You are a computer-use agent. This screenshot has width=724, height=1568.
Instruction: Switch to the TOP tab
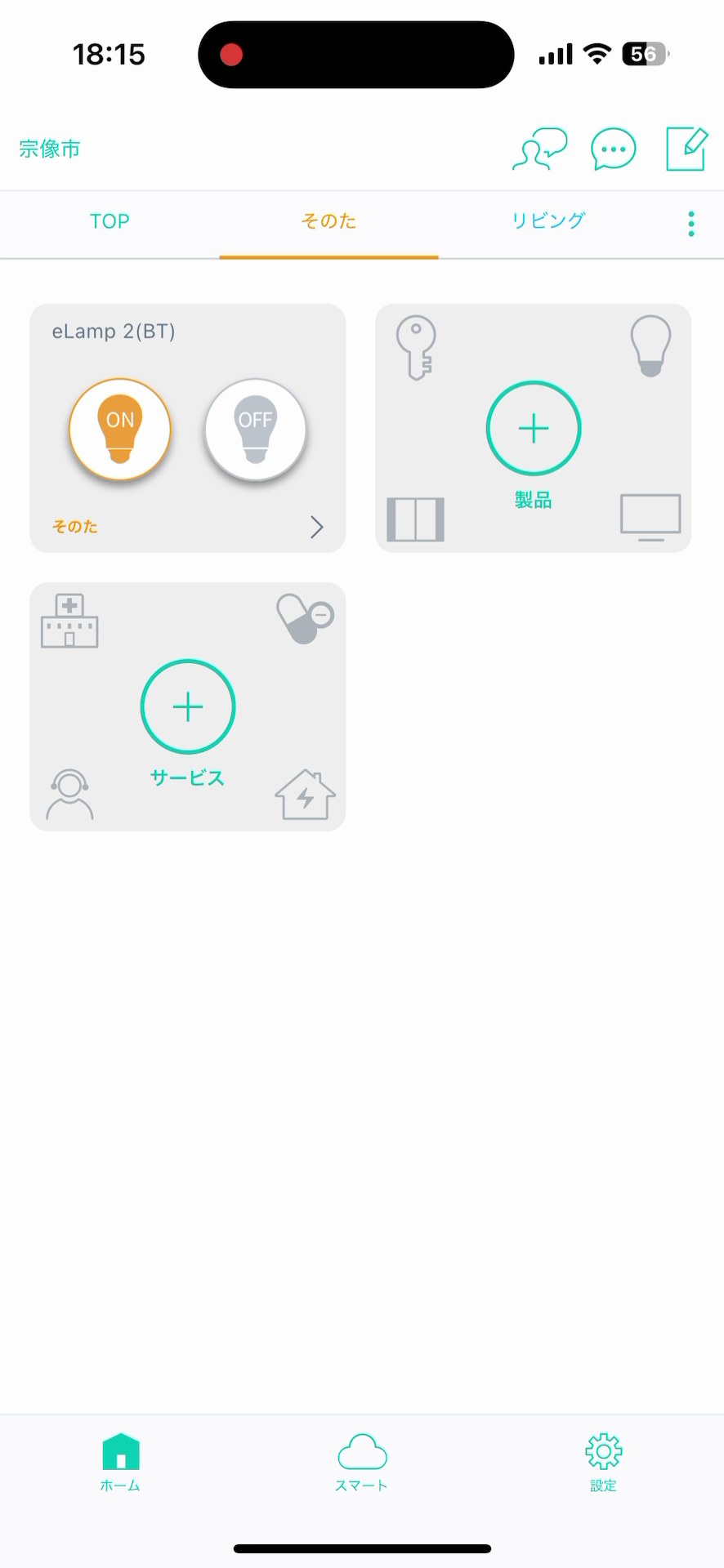point(109,221)
